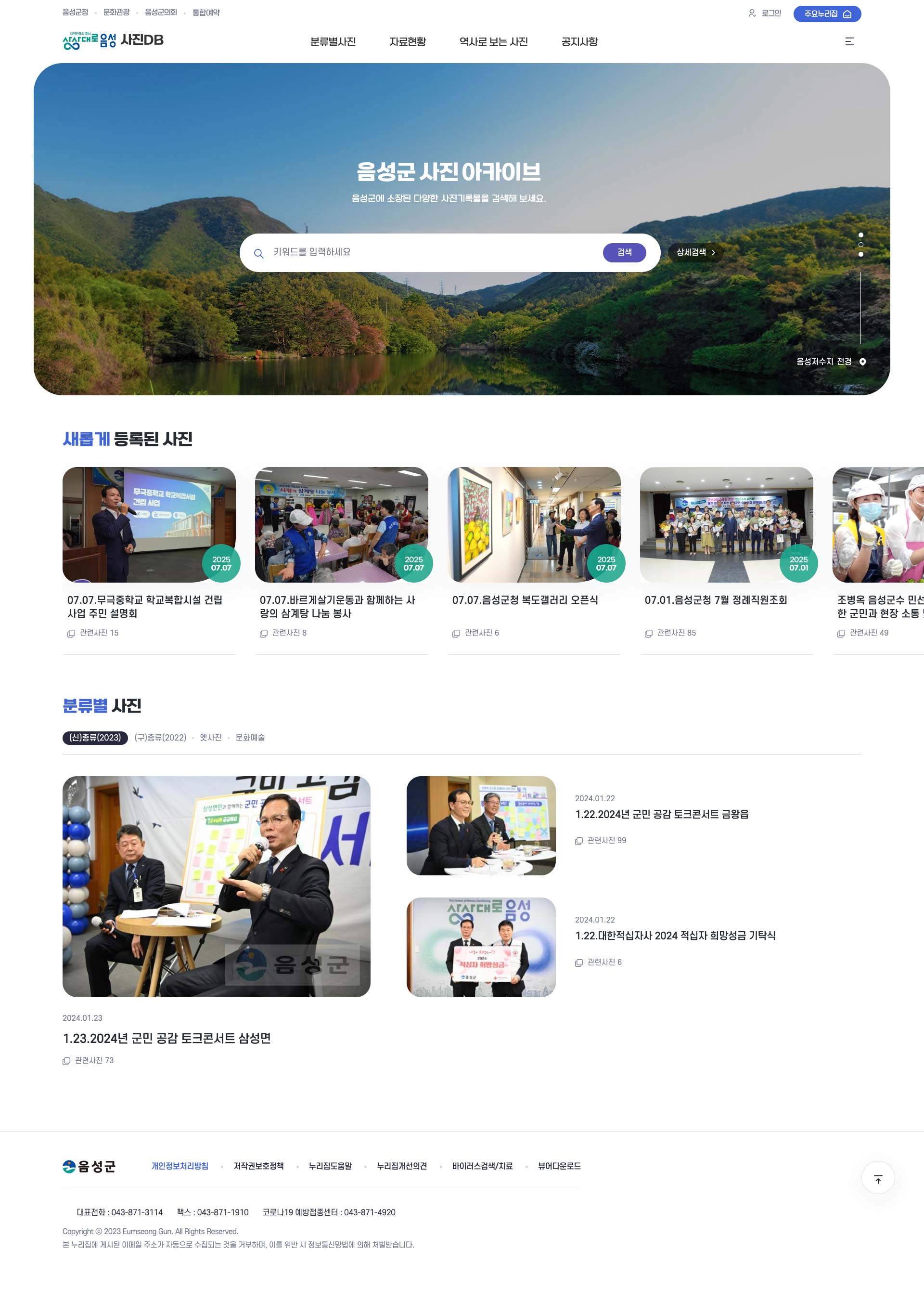Tap the 검색 search button
The height and width of the screenshot is (1314, 924).
pos(624,252)
